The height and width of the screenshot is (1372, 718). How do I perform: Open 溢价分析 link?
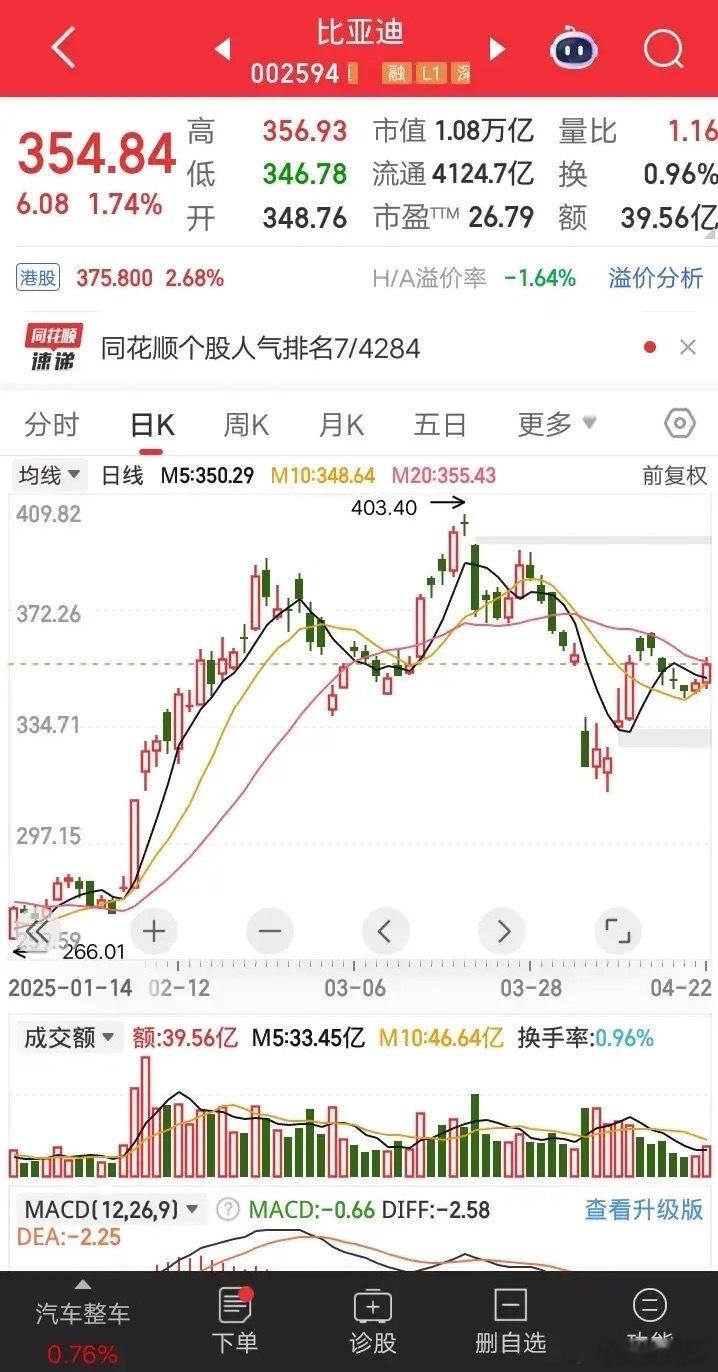pyautogui.click(x=655, y=278)
